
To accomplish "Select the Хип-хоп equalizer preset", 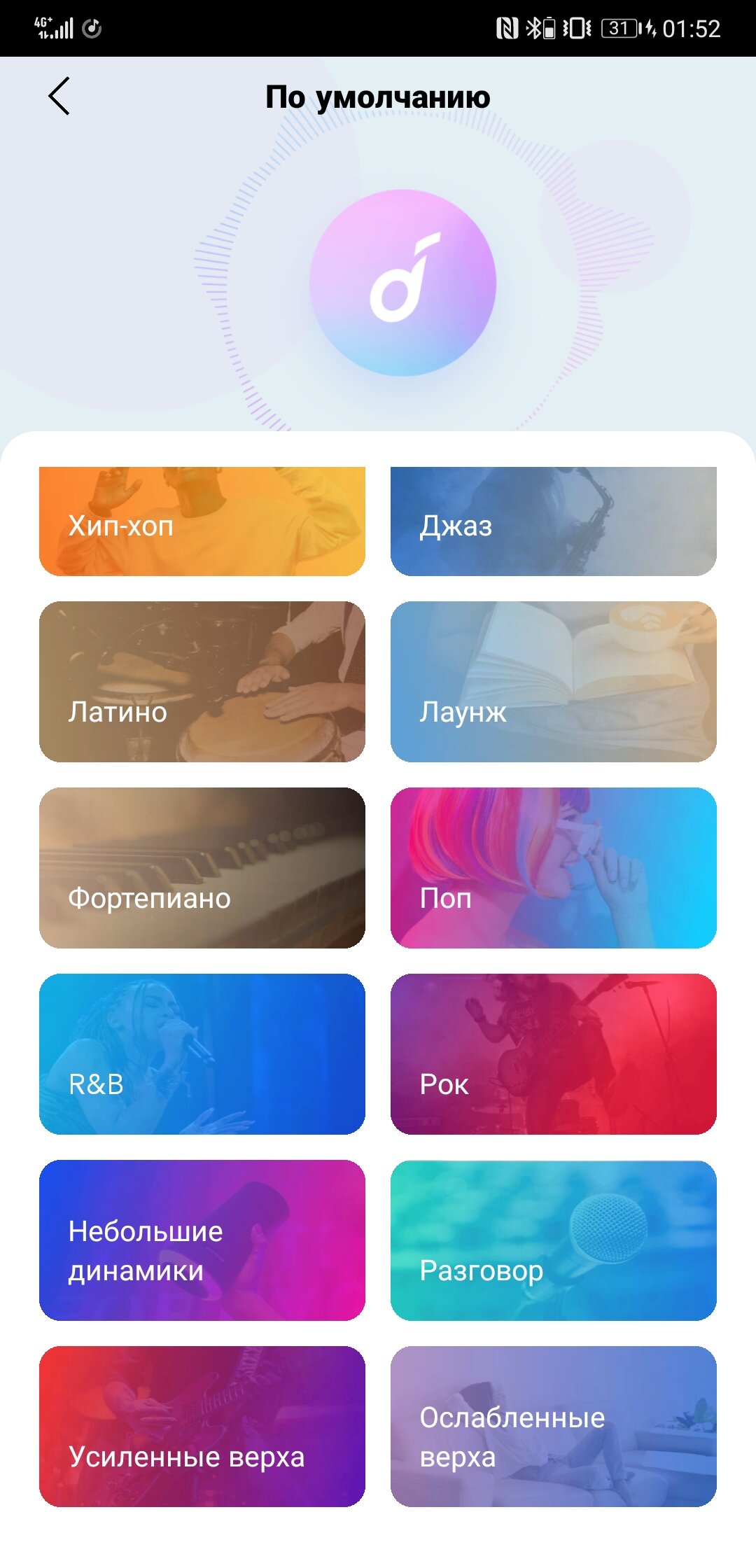I will click(202, 521).
